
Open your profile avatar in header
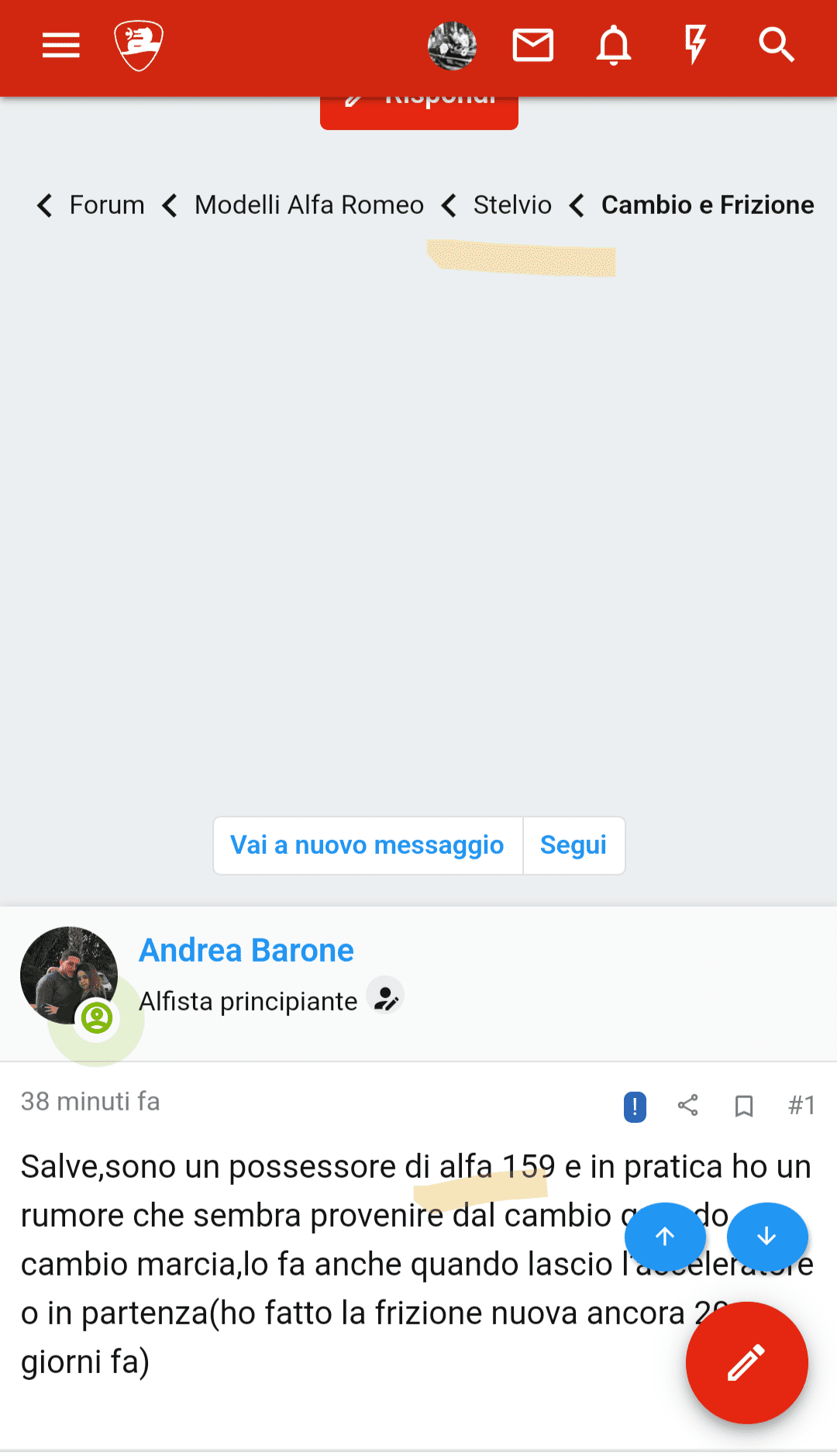click(x=452, y=46)
